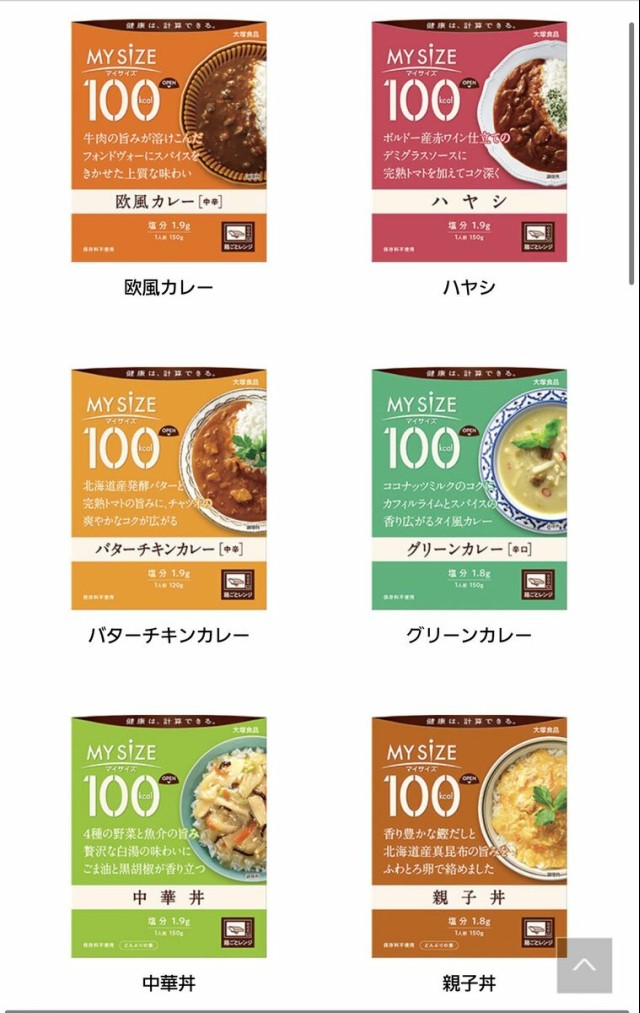Select the グリーンカレー product
640x1013 pixels.
point(469,489)
